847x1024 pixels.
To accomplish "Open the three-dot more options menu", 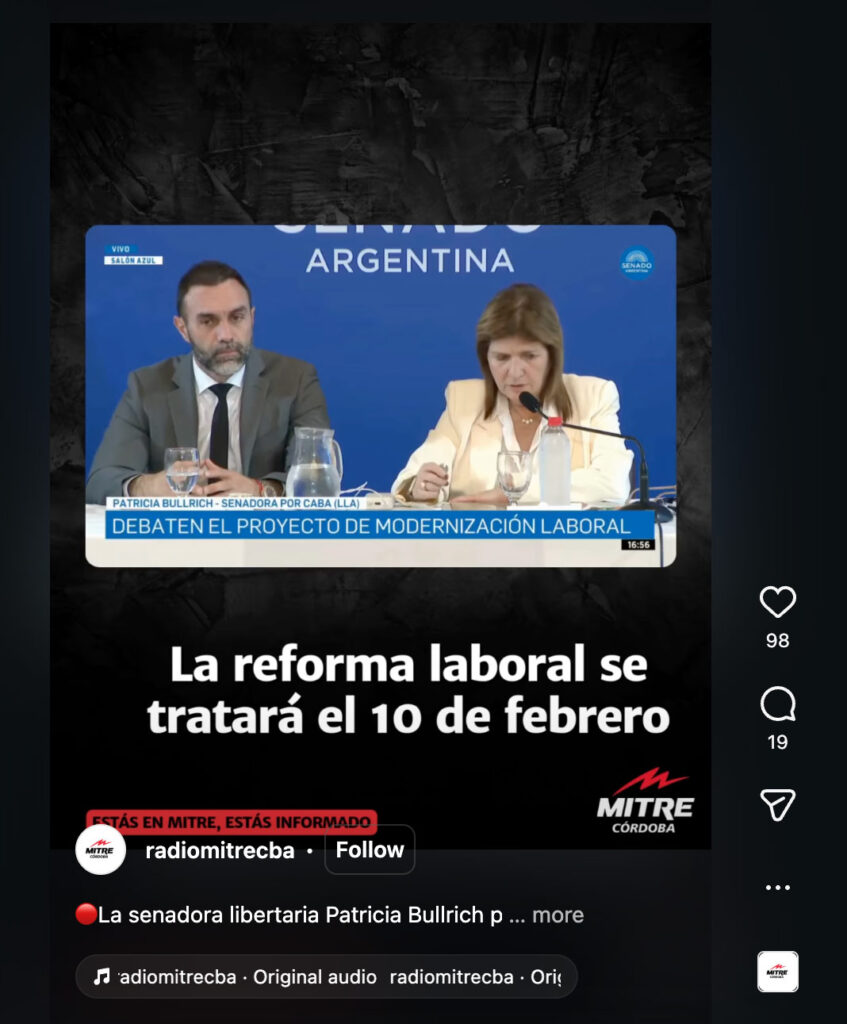I will 777,887.
